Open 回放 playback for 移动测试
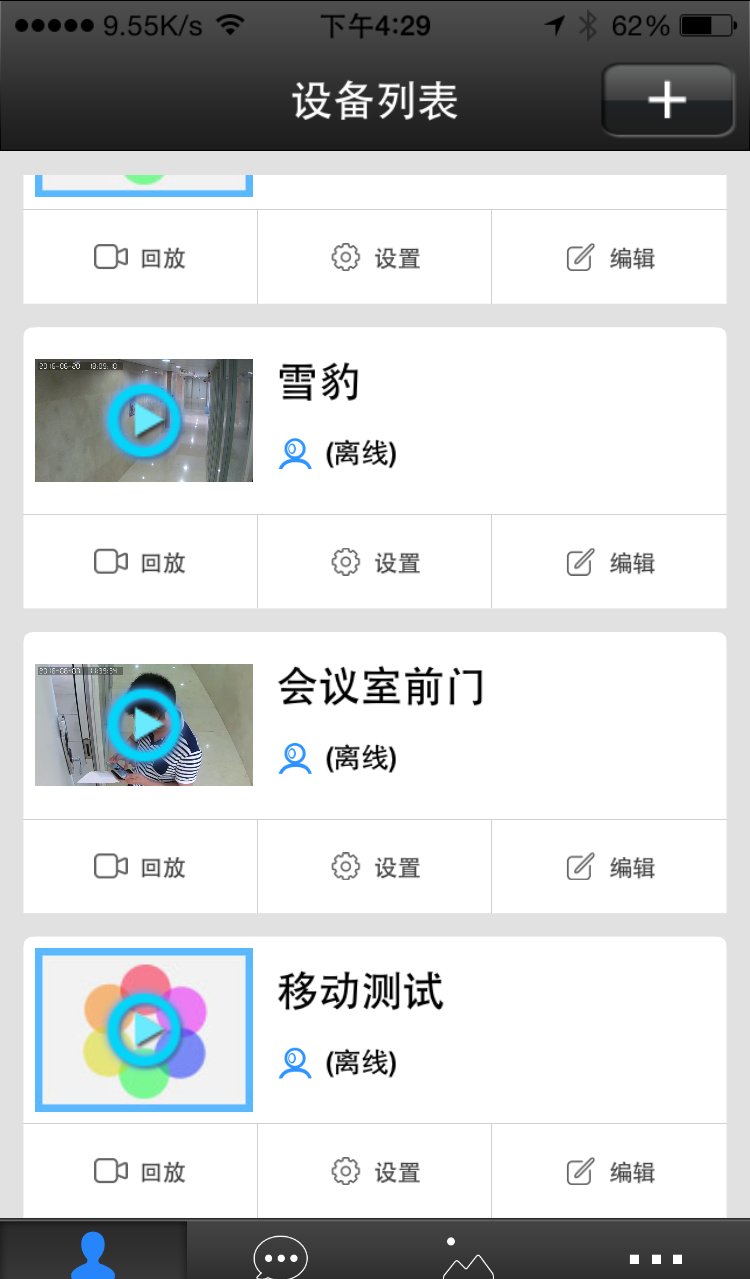 pyautogui.click(x=140, y=1171)
